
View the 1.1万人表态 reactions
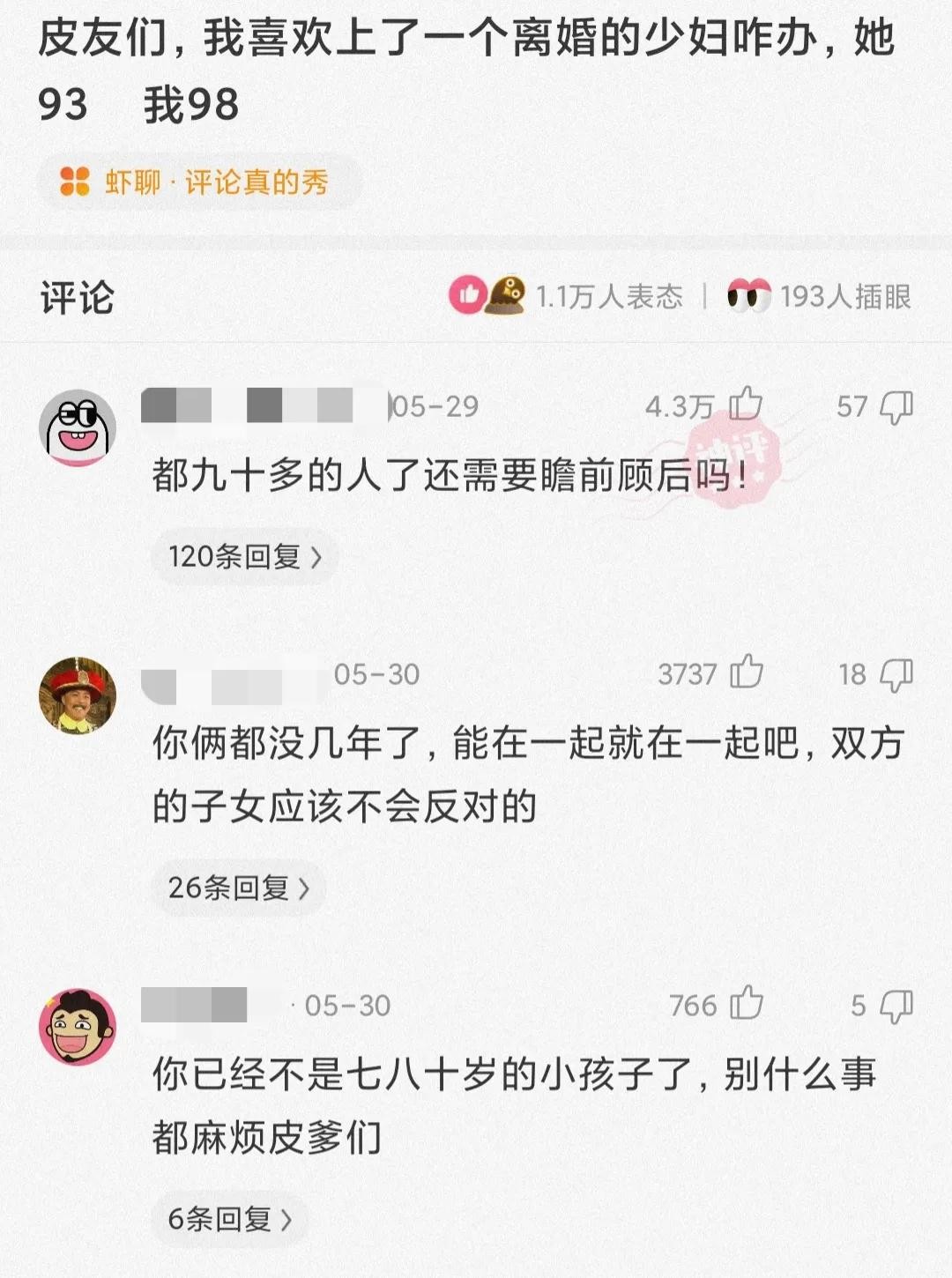(x=568, y=296)
